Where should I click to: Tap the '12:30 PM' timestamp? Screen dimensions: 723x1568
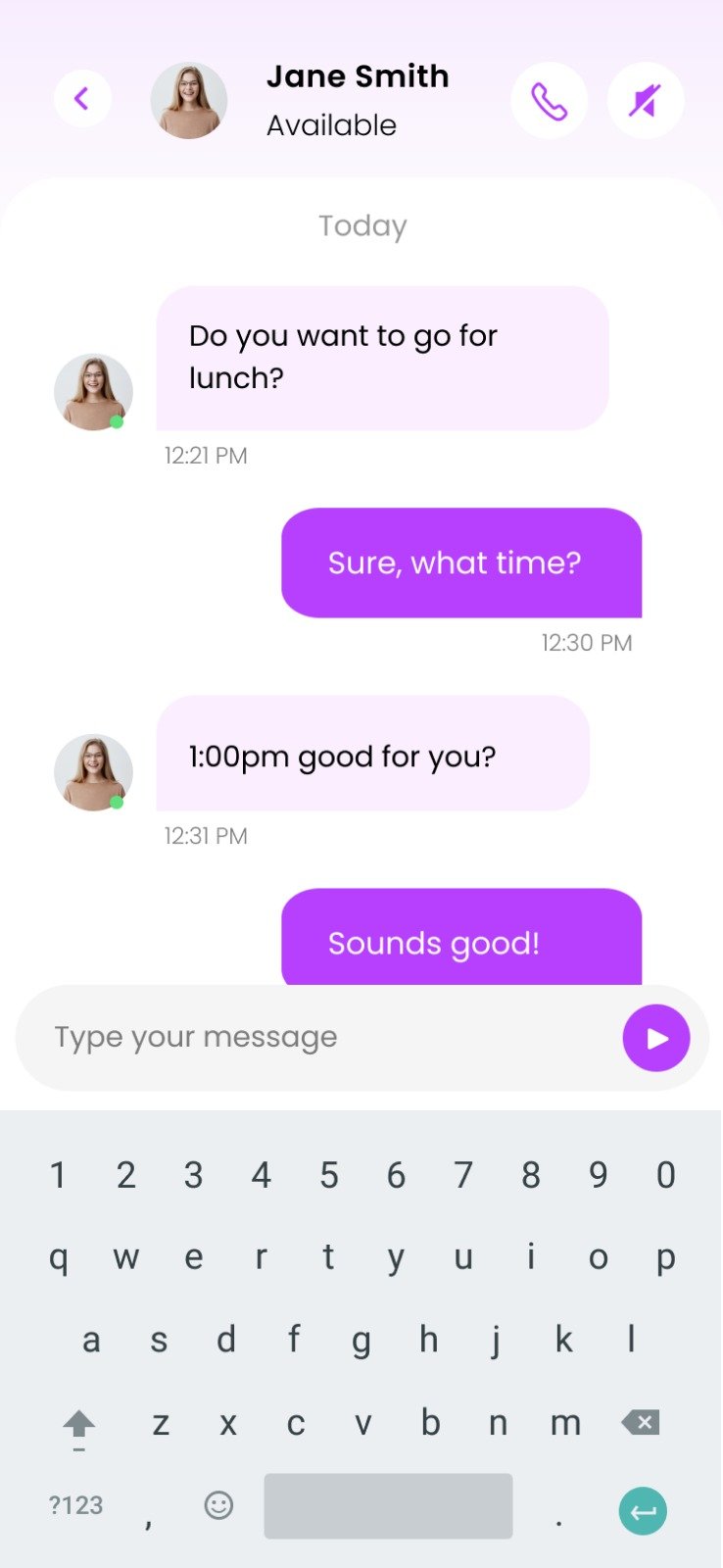tap(588, 643)
